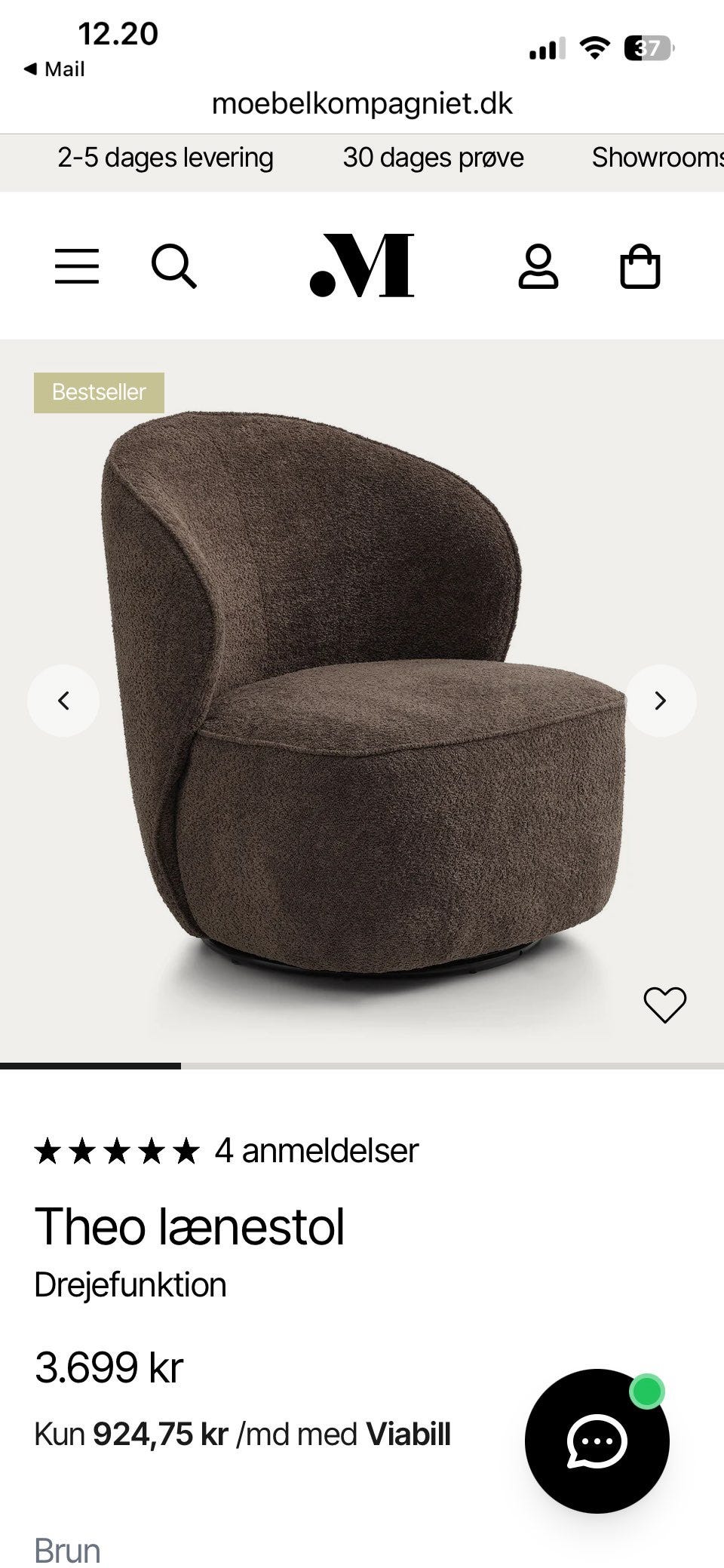
Task: Open the search magnifier
Action: 174,266
